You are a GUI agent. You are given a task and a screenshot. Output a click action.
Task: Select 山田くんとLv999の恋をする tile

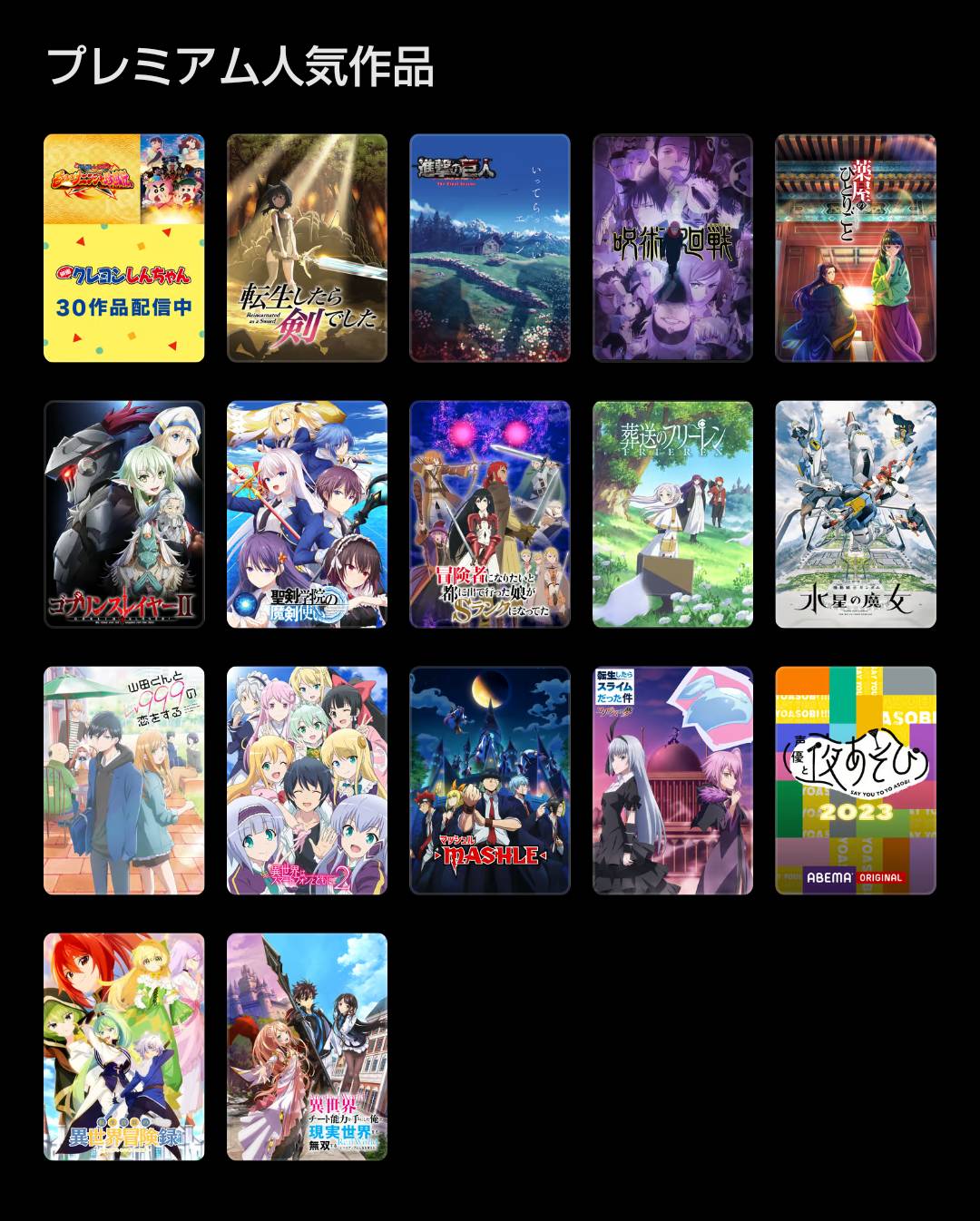(124, 780)
